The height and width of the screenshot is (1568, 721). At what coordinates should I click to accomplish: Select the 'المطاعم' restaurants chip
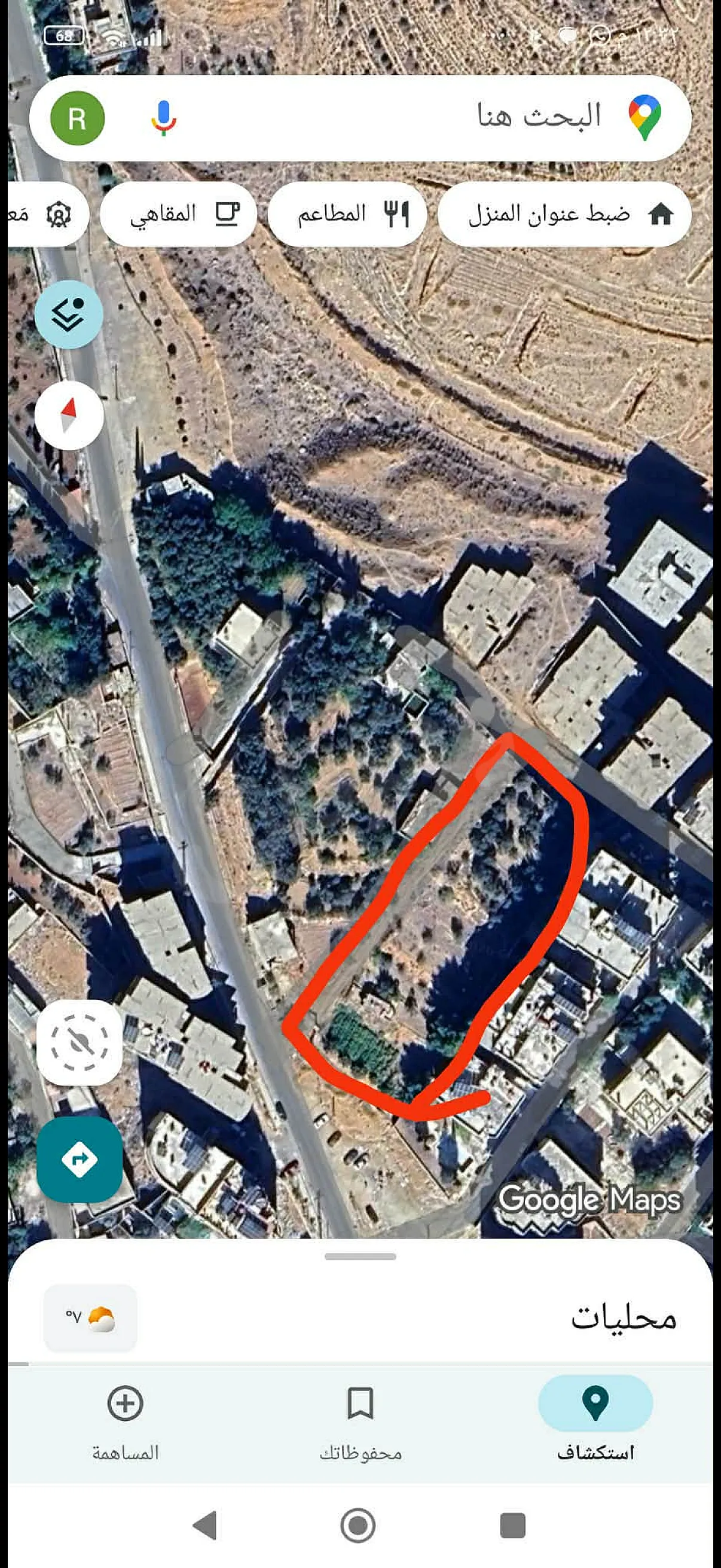click(x=347, y=214)
